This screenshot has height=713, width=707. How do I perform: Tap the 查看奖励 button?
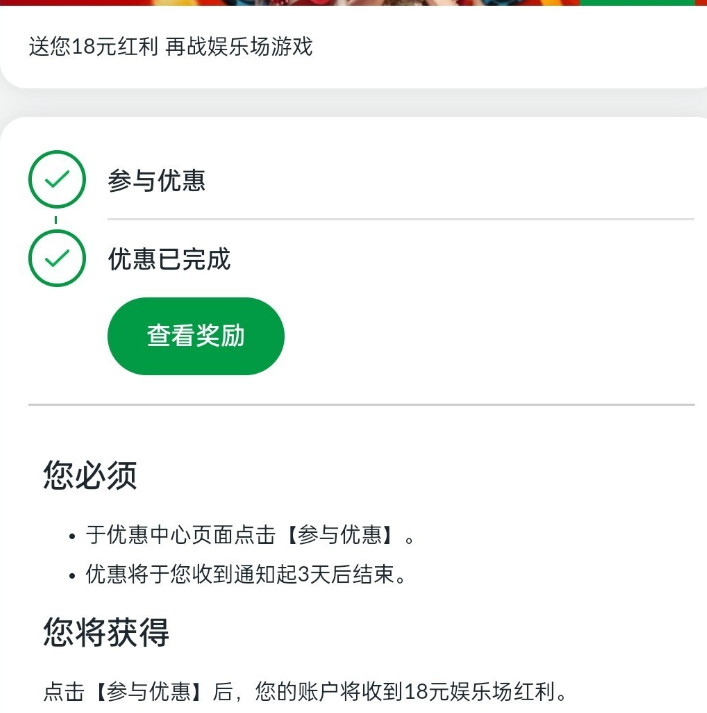pyautogui.click(x=196, y=336)
